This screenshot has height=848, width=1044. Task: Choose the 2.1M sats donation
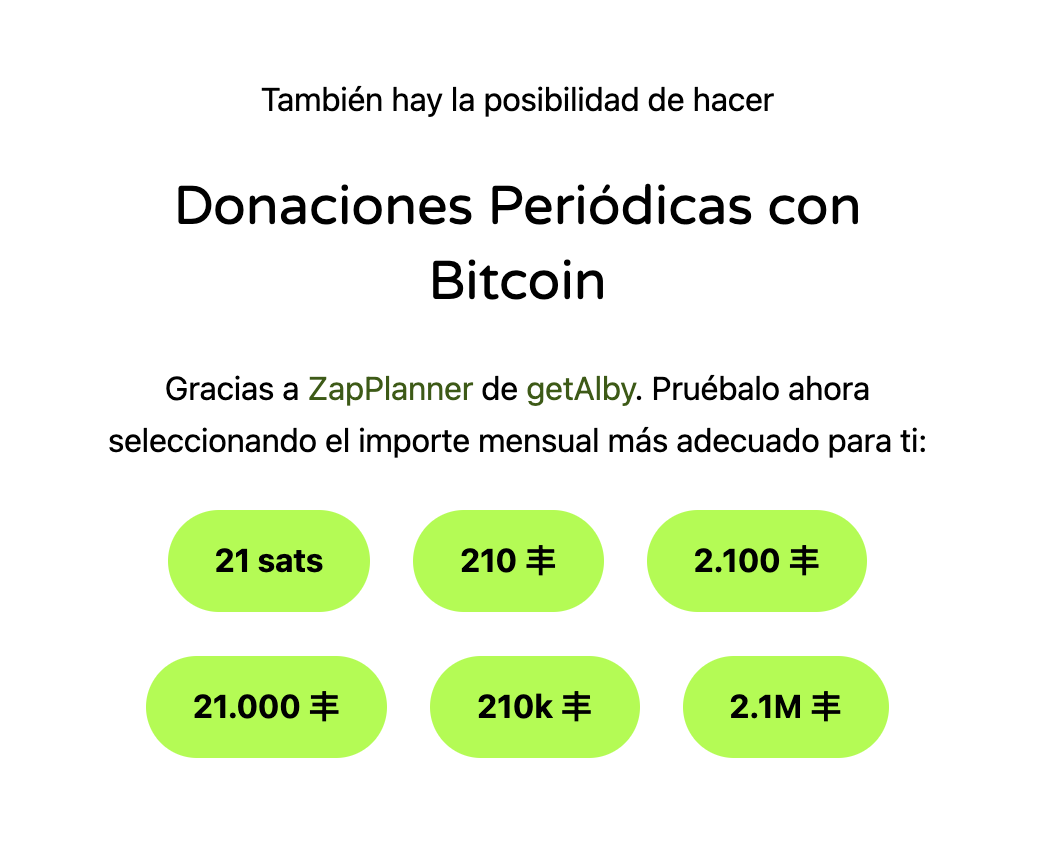(785, 707)
